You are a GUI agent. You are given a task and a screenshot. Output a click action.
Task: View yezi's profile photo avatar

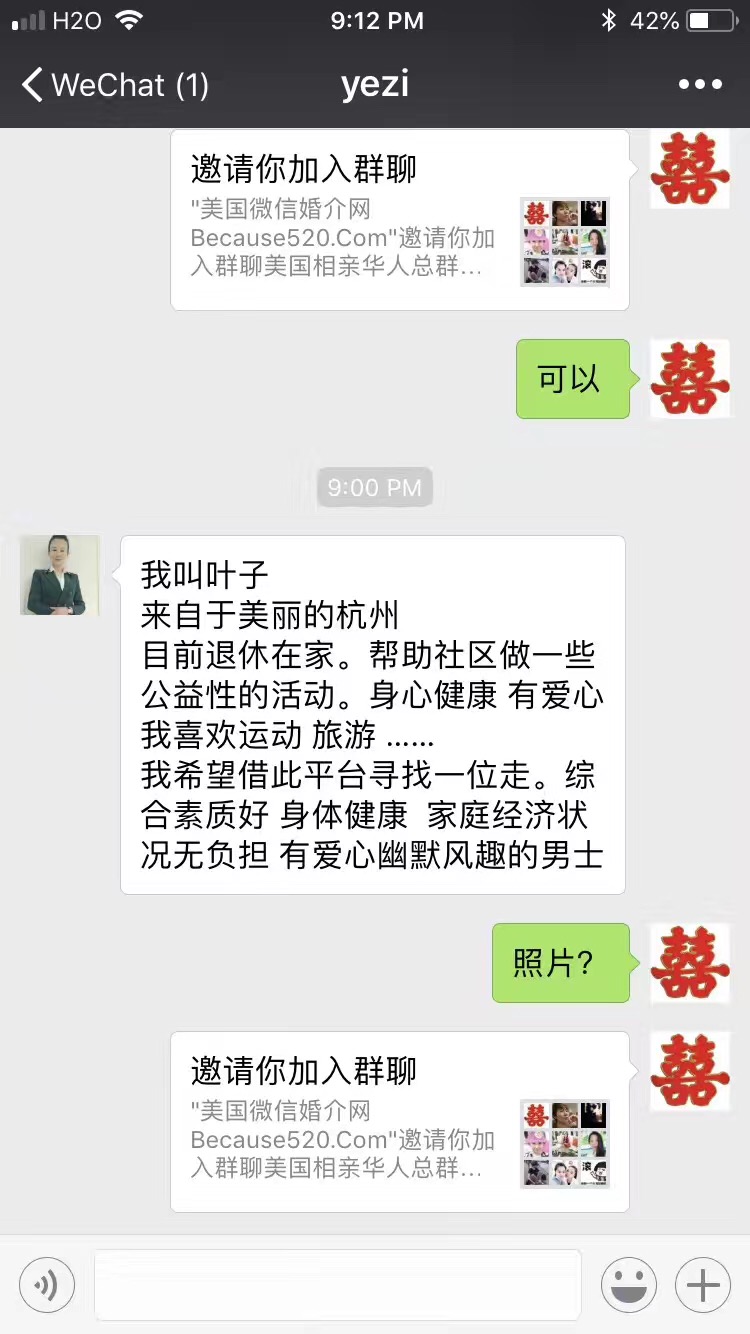60,575
